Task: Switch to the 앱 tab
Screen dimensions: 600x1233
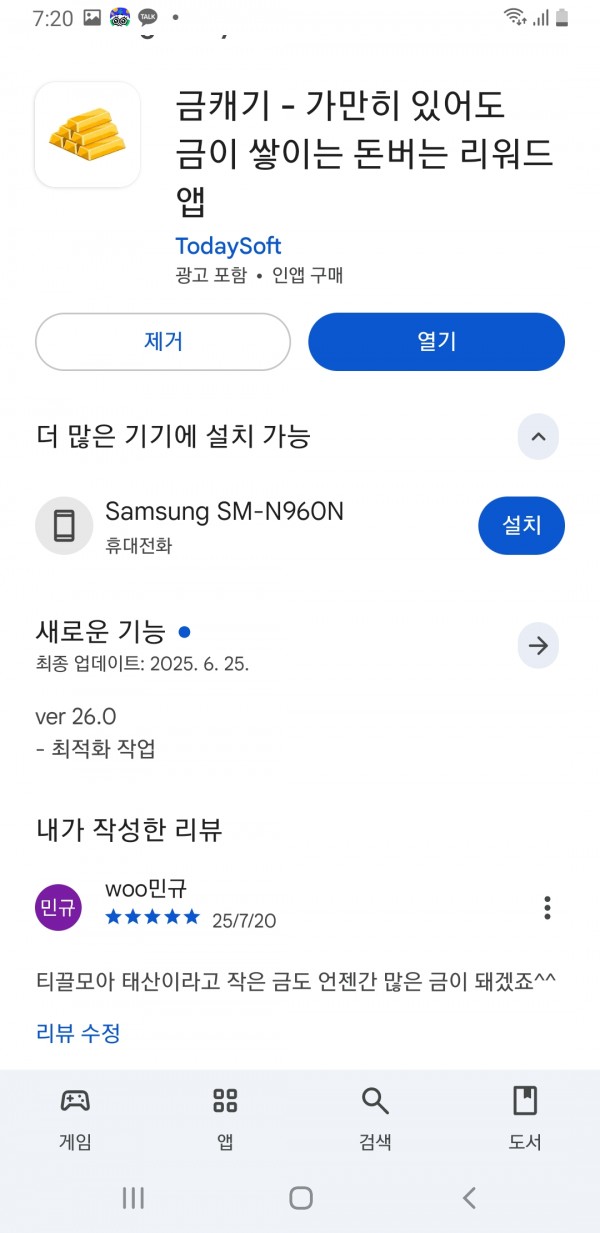Action: point(225,1119)
